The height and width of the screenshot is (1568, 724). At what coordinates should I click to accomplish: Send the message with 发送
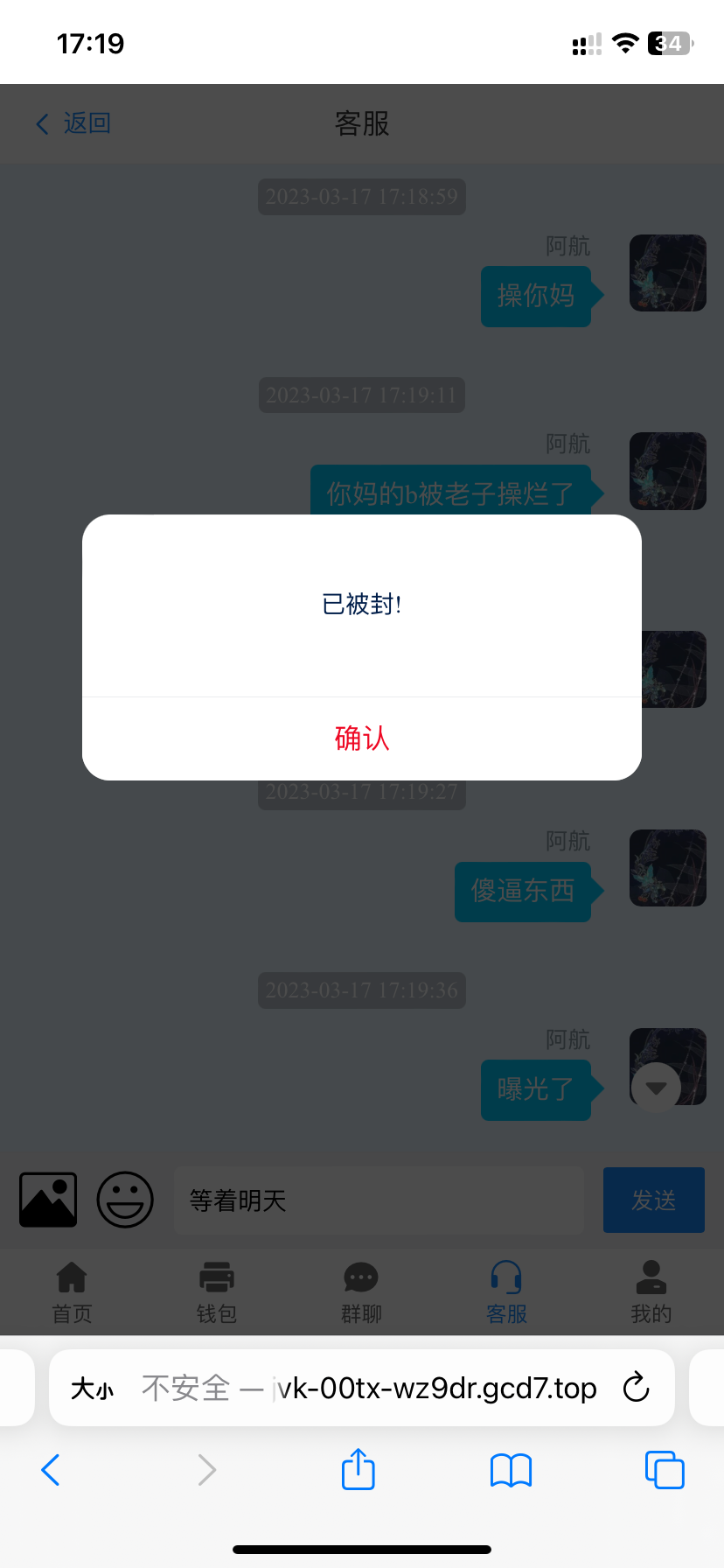(653, 1200)
